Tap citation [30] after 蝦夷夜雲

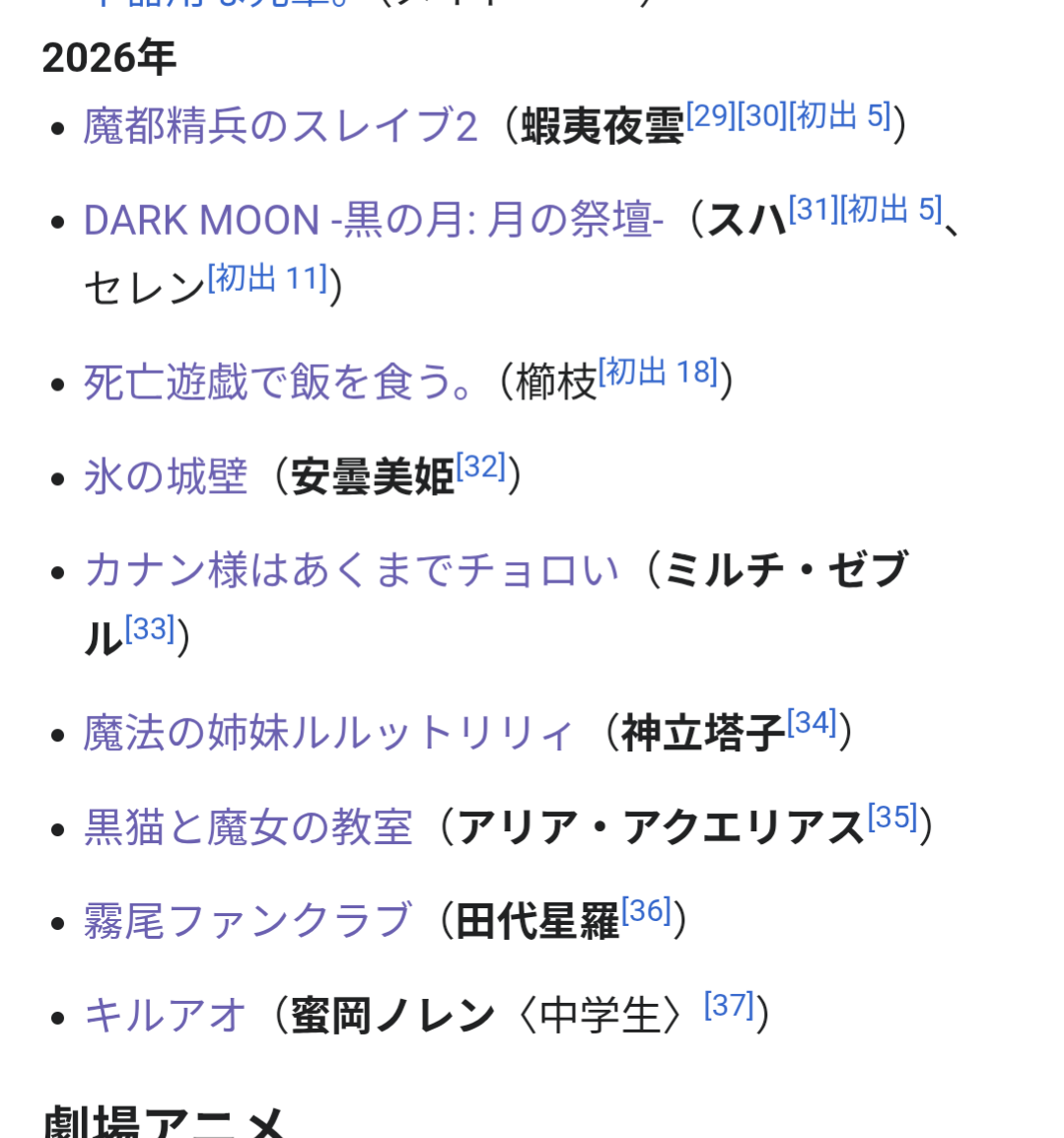tap(762, 115)
